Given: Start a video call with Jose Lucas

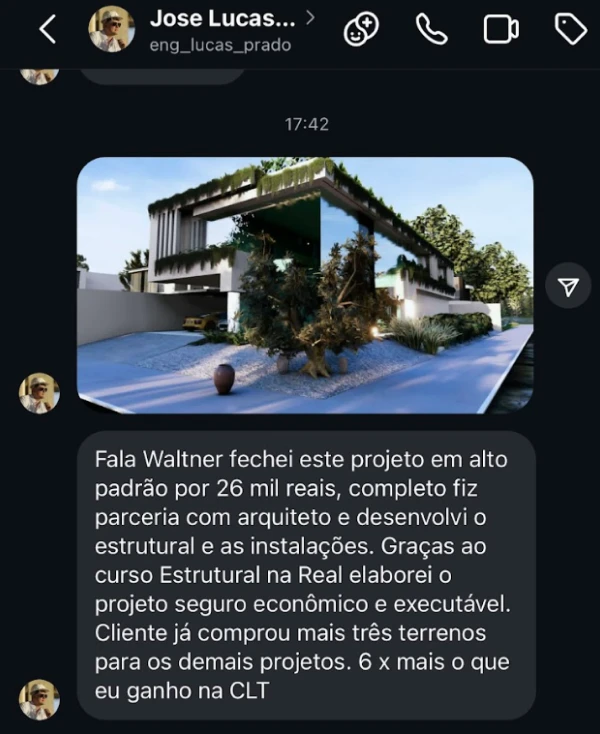Looking at the screenshot, I should click(500, 30).
